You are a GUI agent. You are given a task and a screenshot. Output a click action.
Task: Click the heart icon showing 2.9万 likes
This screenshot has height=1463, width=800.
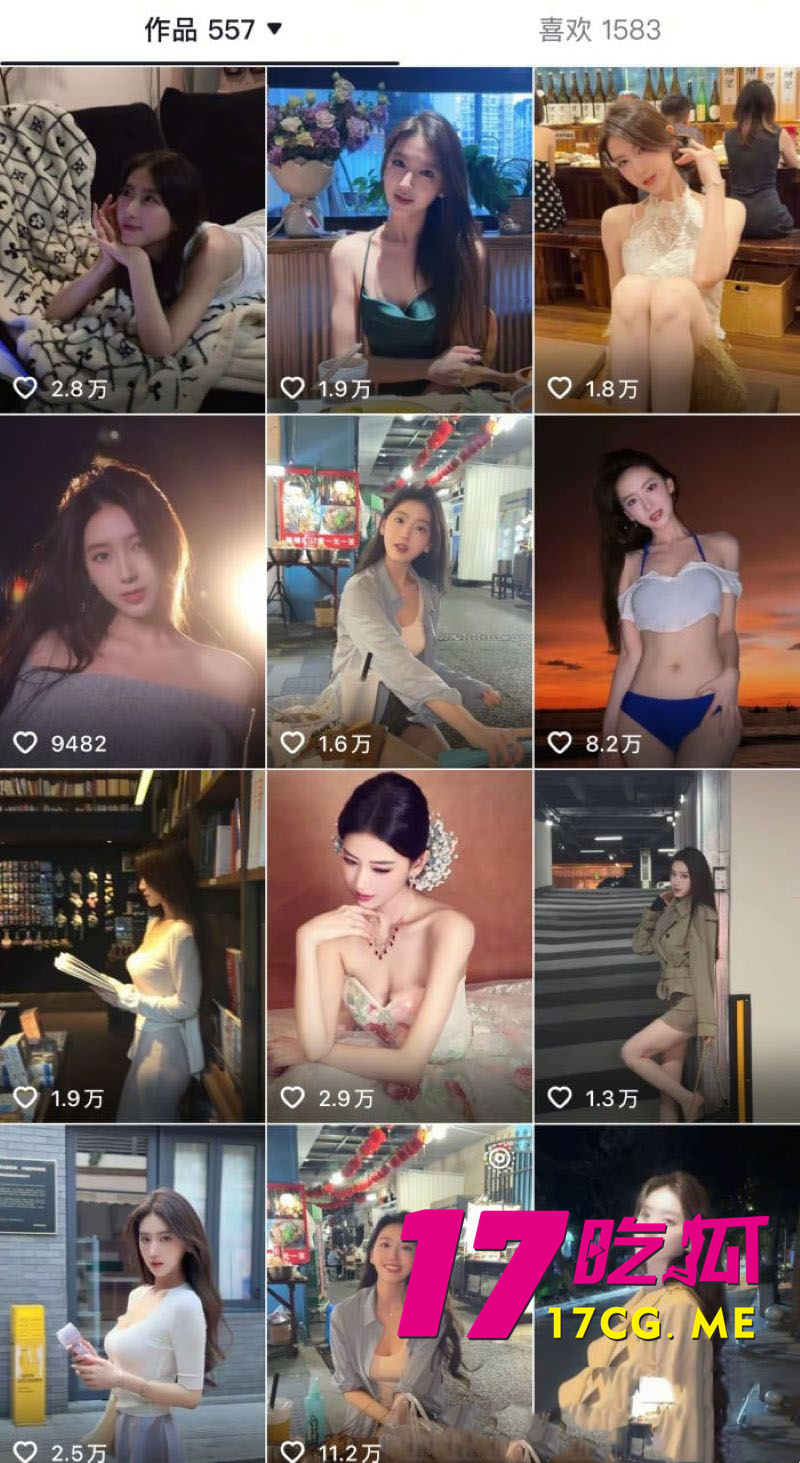(x=292, y=1098)
